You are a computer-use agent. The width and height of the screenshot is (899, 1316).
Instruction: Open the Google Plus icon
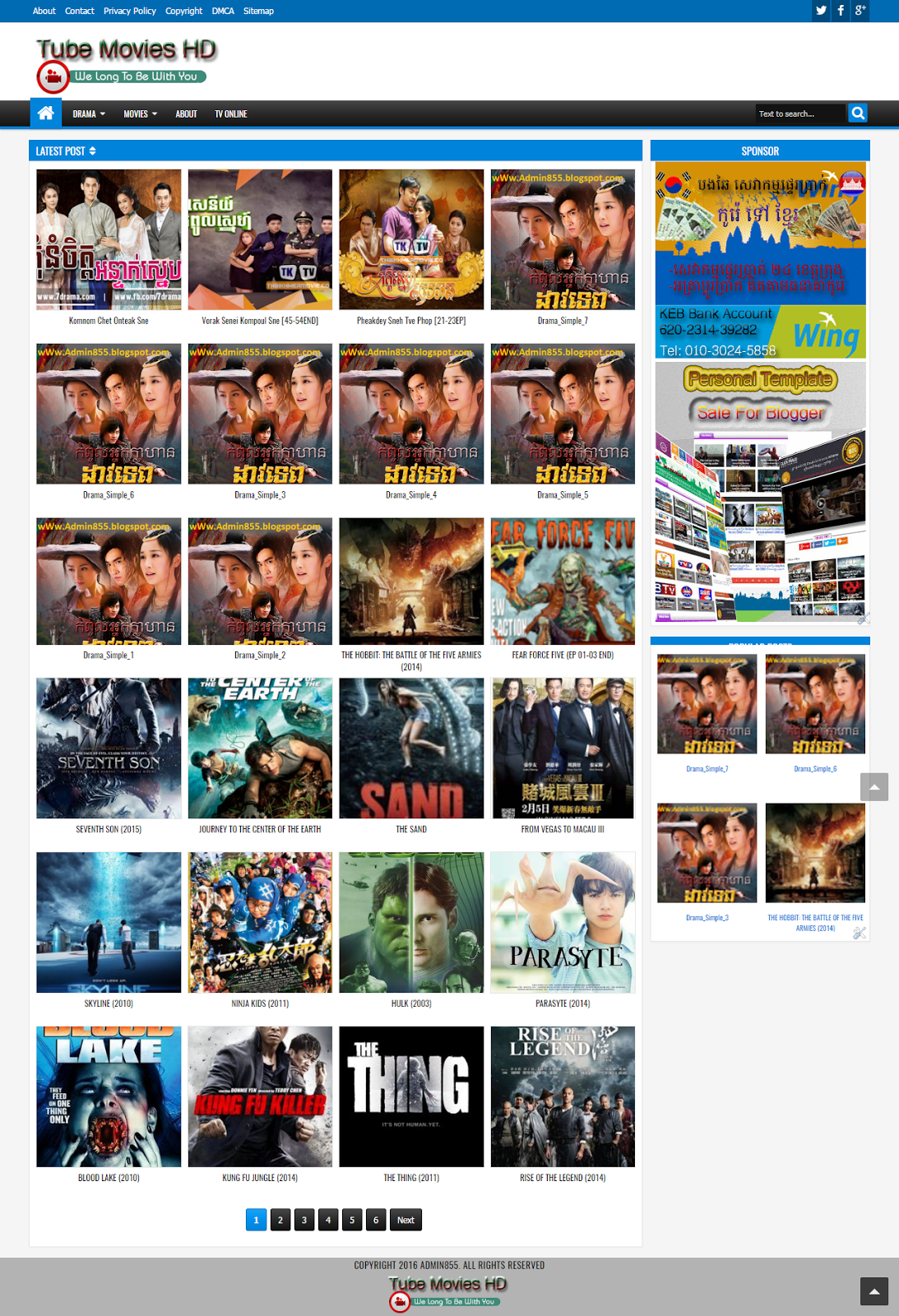[x=860, y=11]
